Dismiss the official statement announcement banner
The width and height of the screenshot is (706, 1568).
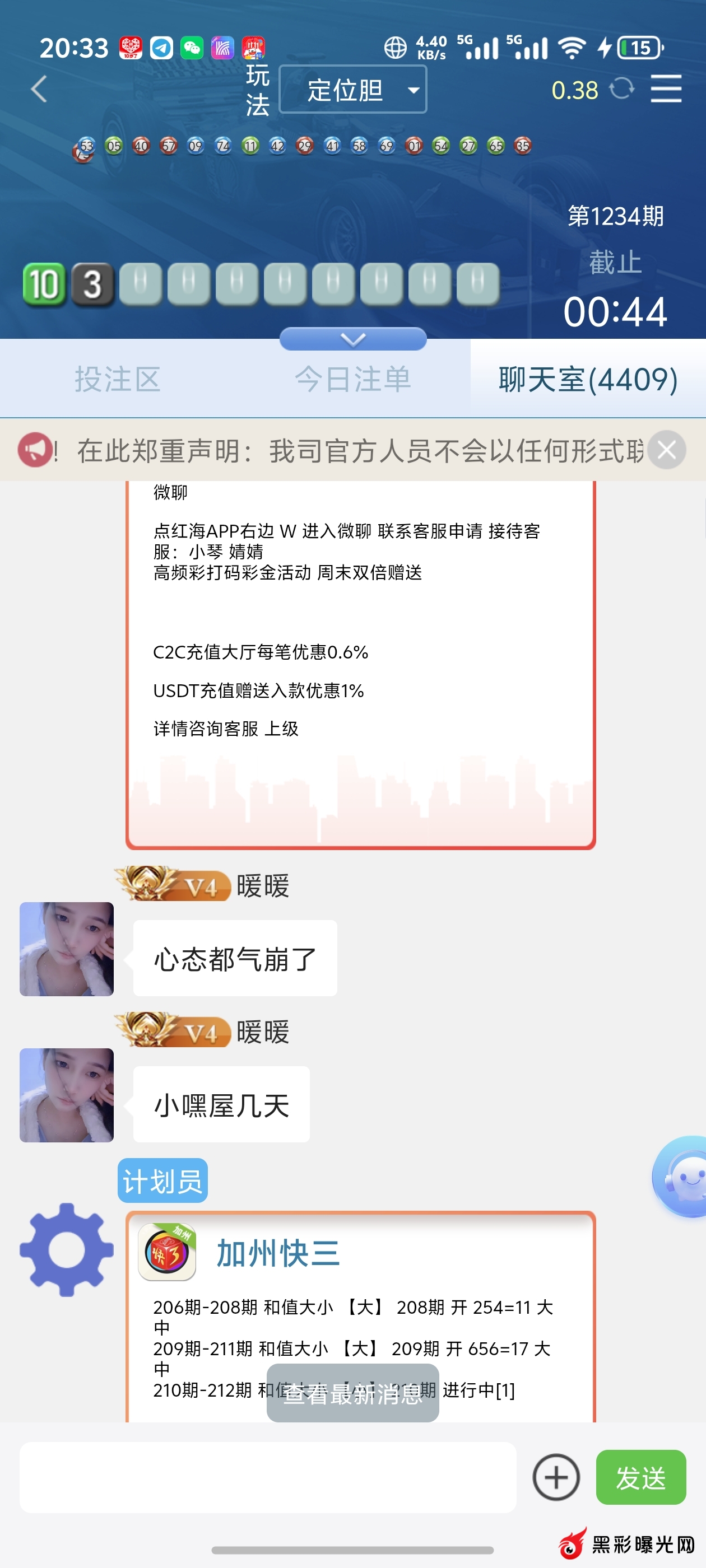pyautogui.click(x=666, y=450)
